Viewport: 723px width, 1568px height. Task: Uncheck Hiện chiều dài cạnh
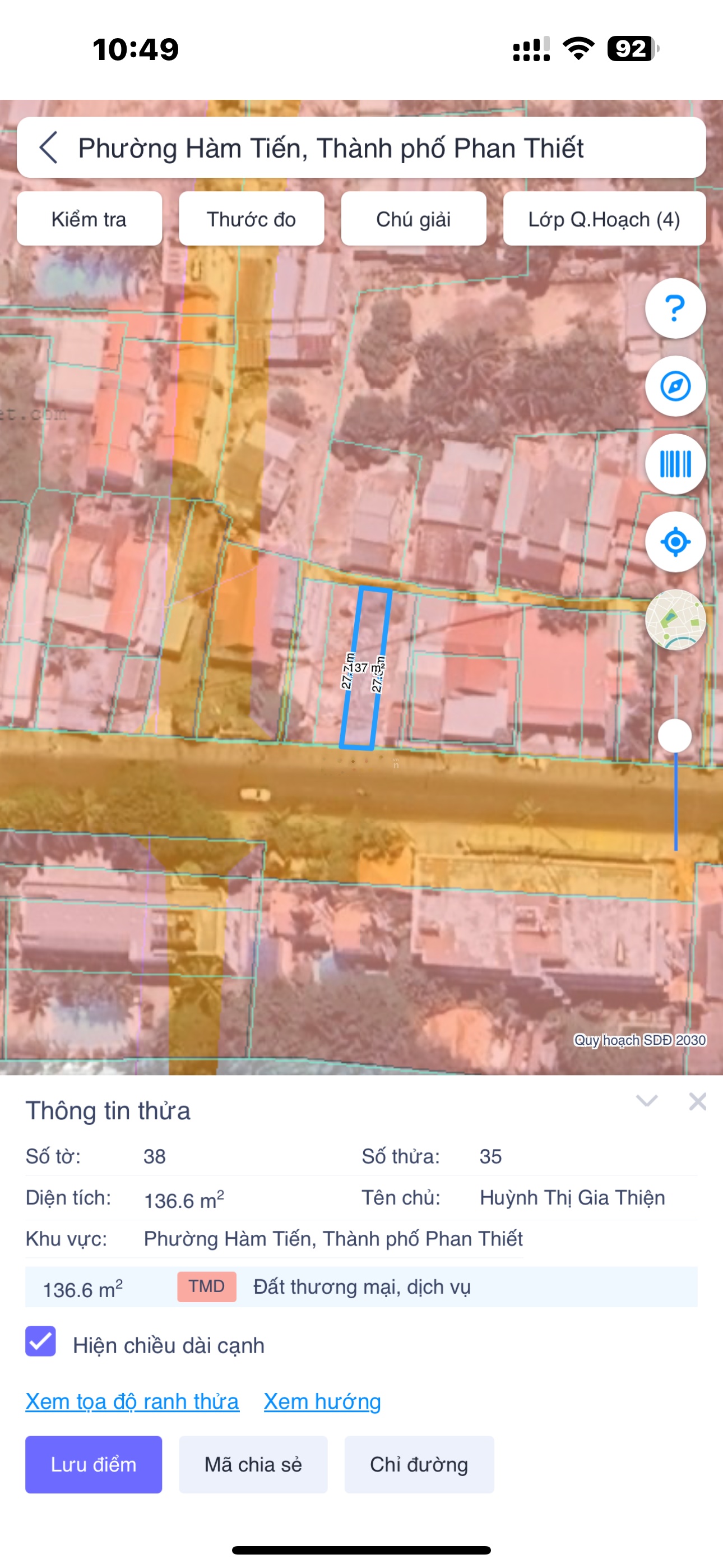point(41,1341)
